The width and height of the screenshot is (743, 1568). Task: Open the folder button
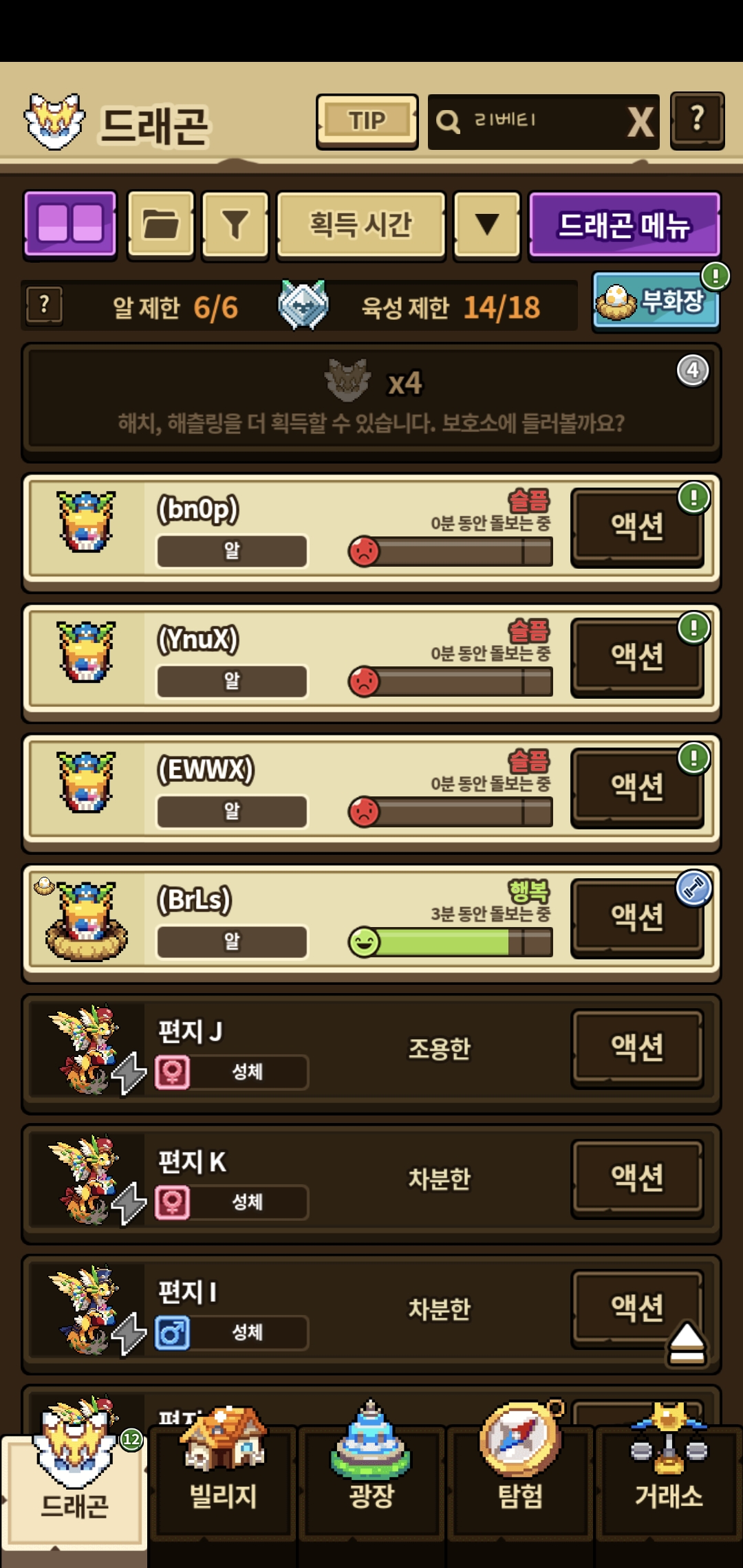point(161,224)
